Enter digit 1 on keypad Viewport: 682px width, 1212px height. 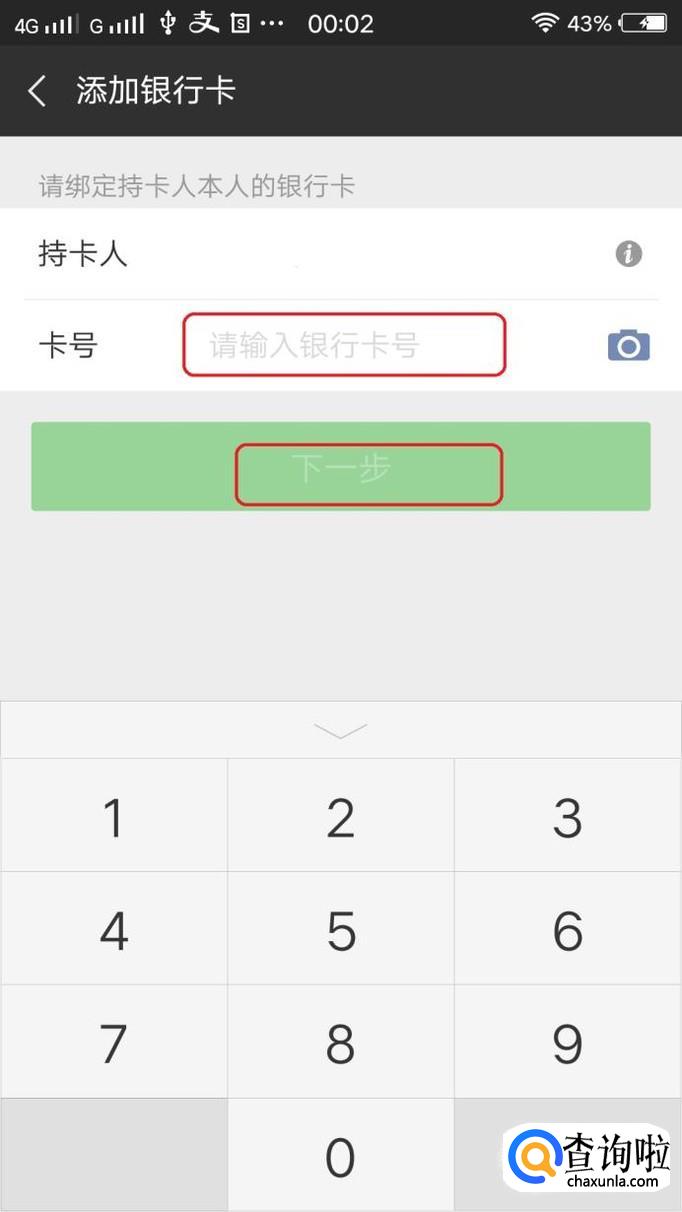point(114,816)
